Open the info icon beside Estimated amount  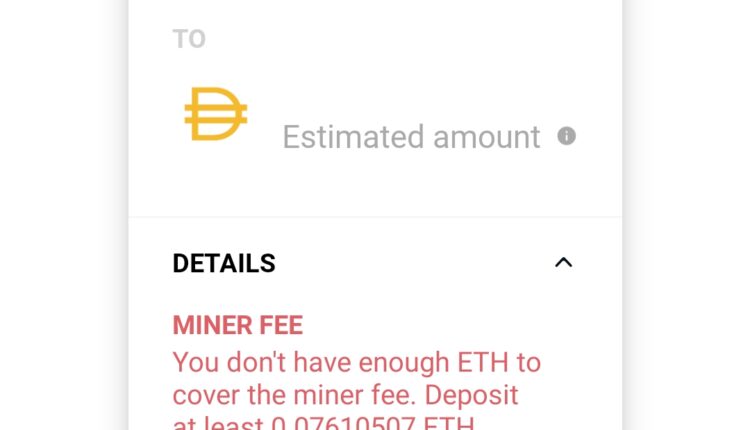566,135
